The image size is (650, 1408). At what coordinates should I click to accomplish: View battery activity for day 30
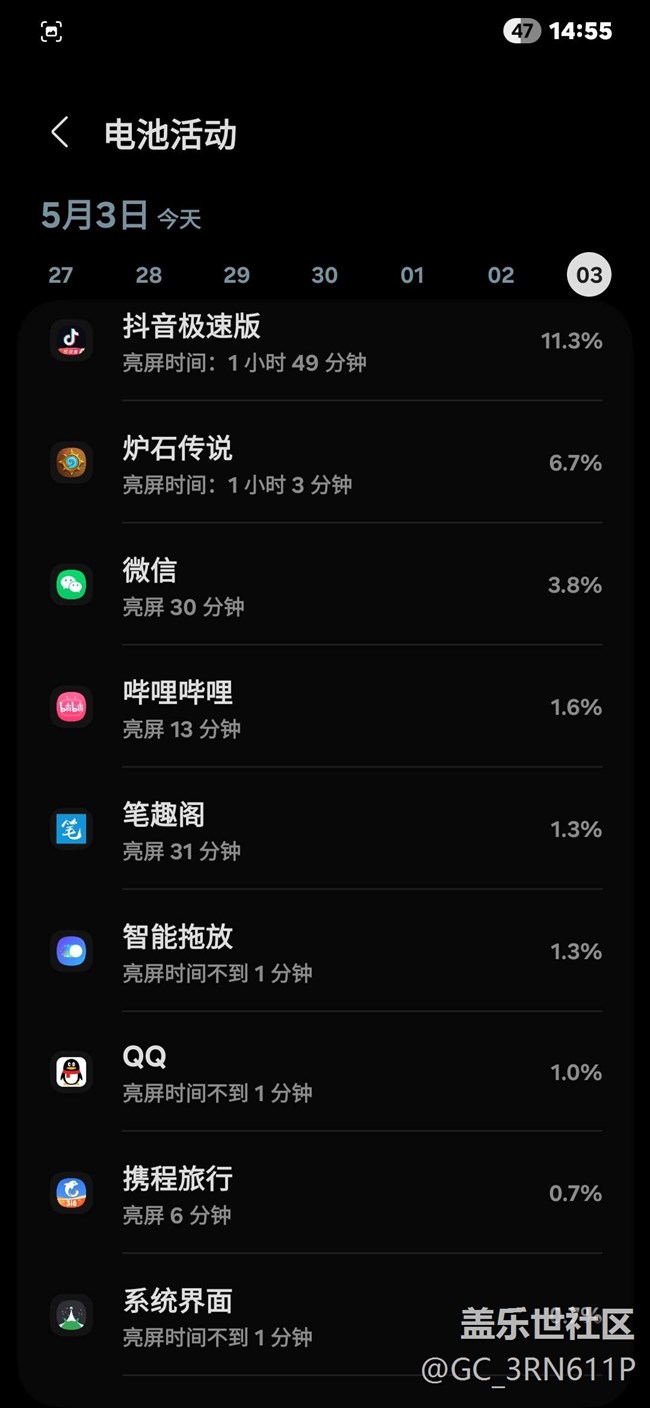pyautogui.click(x=325, y=275)
